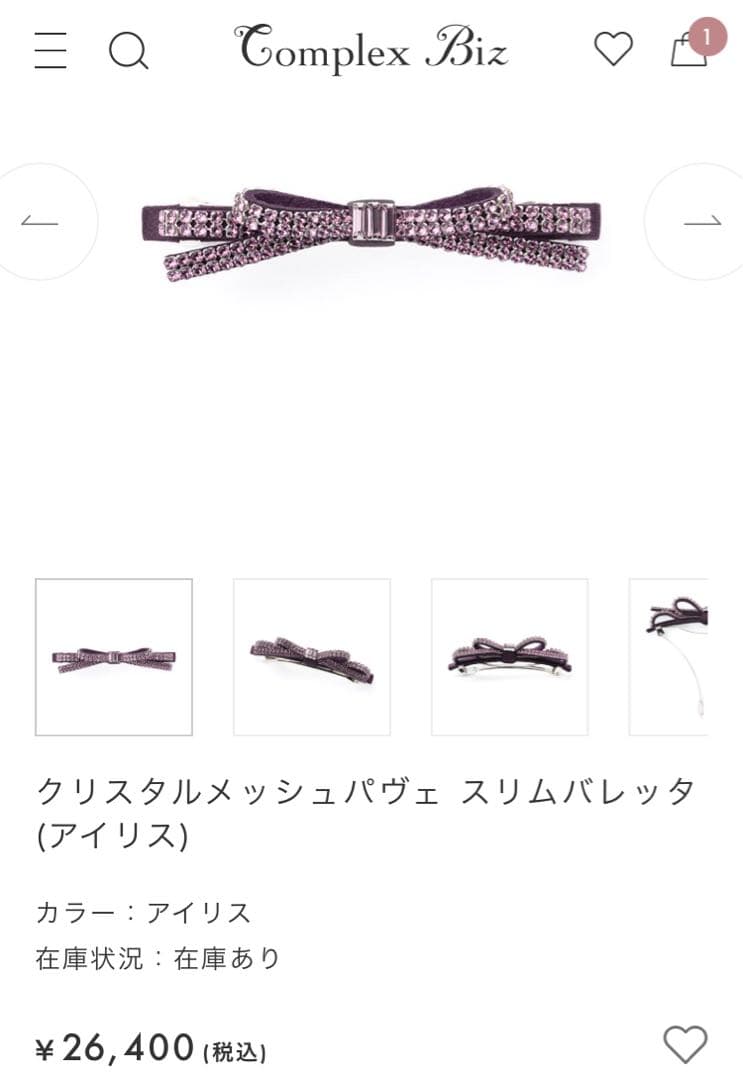Image resolution: width=743 pixels, height=1080 pixels.
Task: Click the Complex Biz logo
Action: pos(371,50)
